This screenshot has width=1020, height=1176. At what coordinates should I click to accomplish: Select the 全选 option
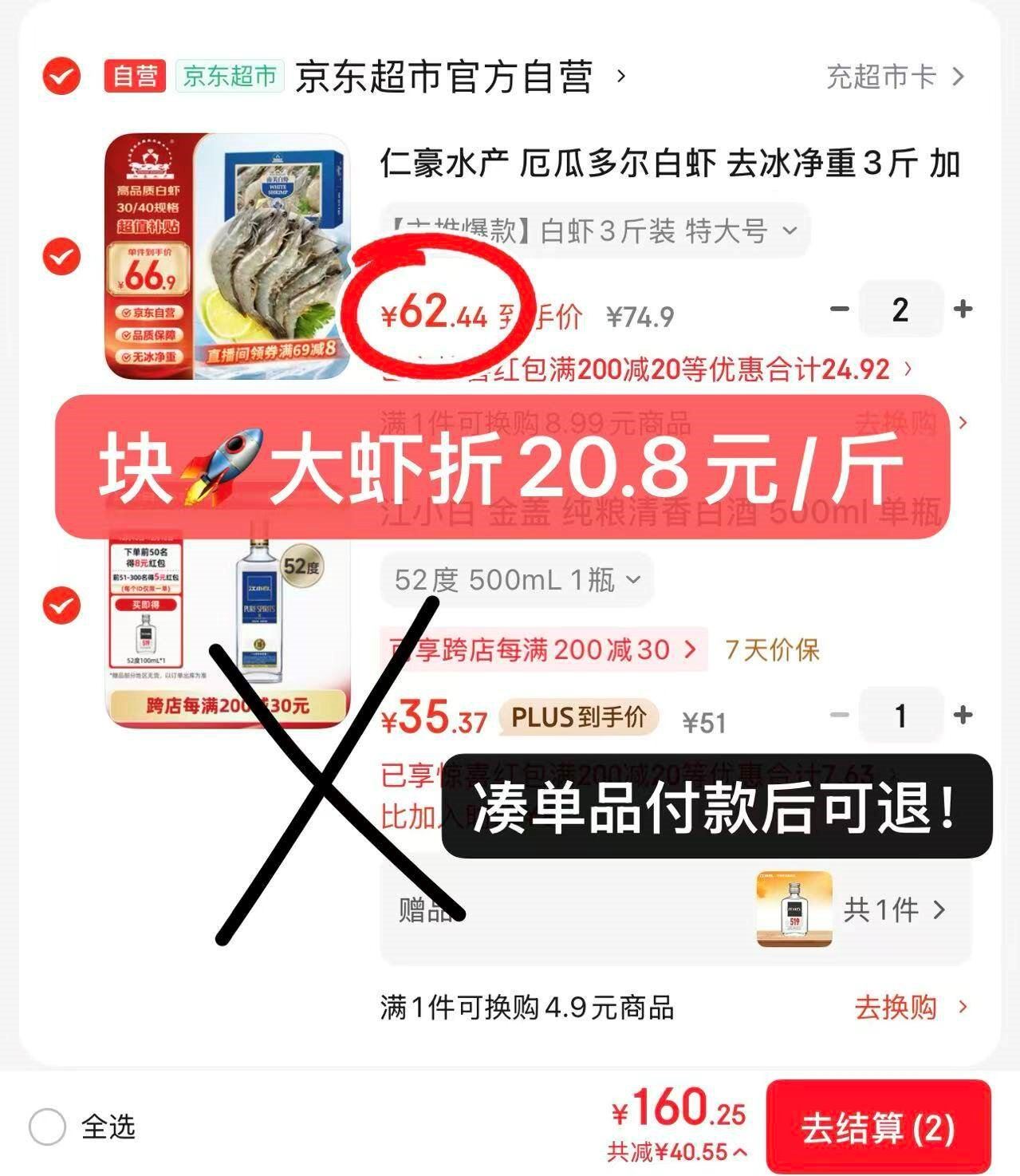(48, 1127)
